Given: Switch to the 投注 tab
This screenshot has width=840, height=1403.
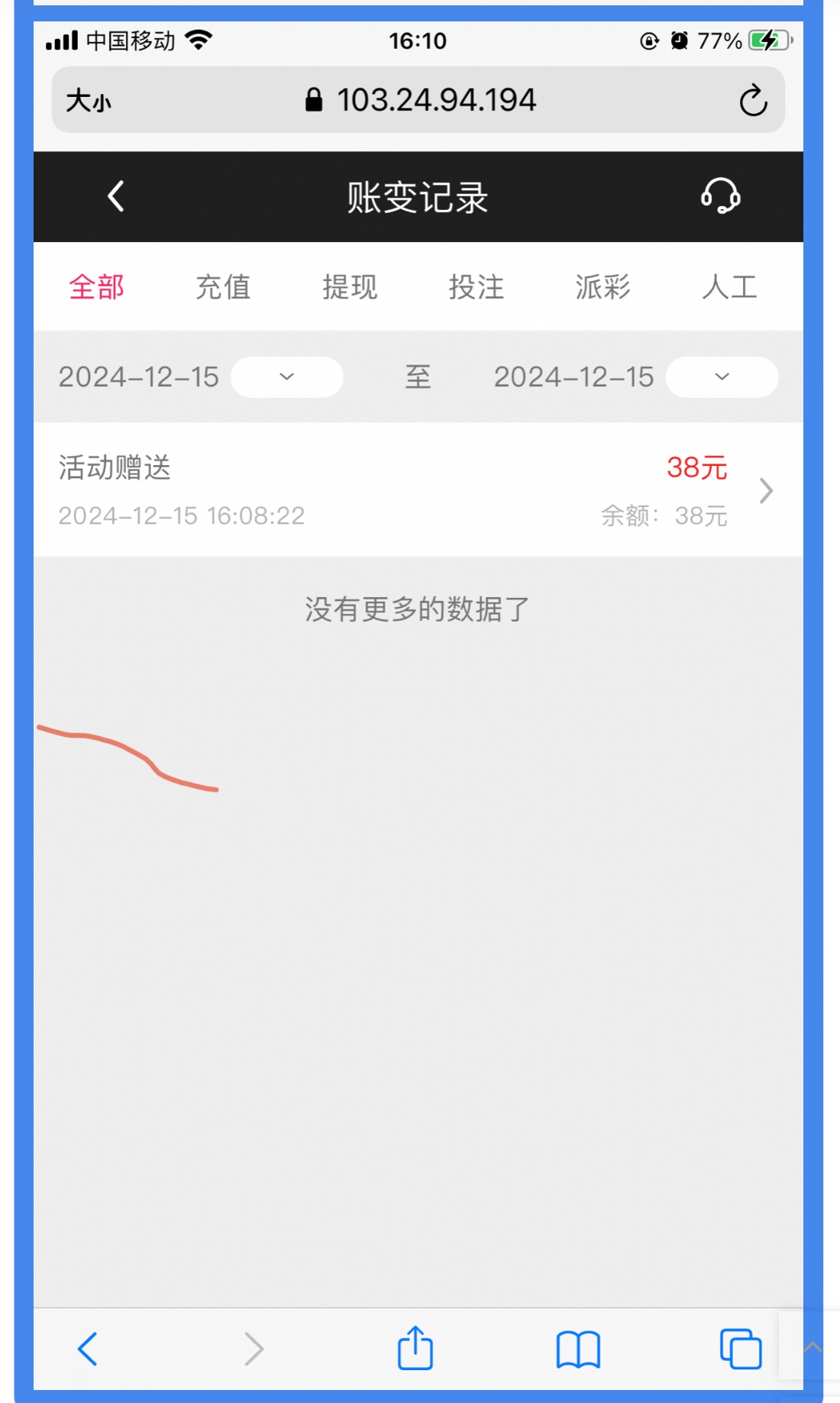Looking at the screenshot, I should (477, 287).
